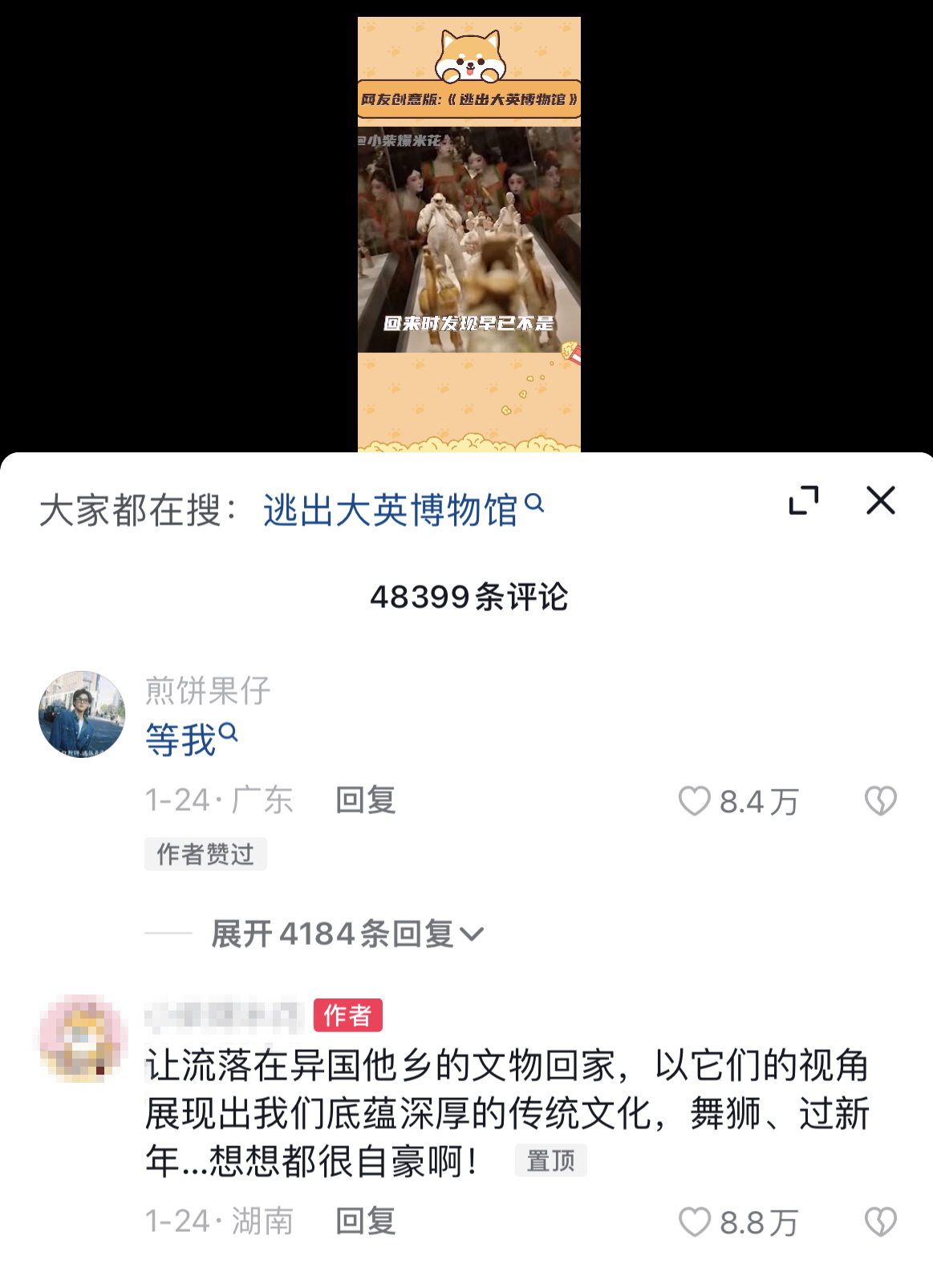
Task: Open 煎饼果仔's profile avatar
Action: coord(82,715)
